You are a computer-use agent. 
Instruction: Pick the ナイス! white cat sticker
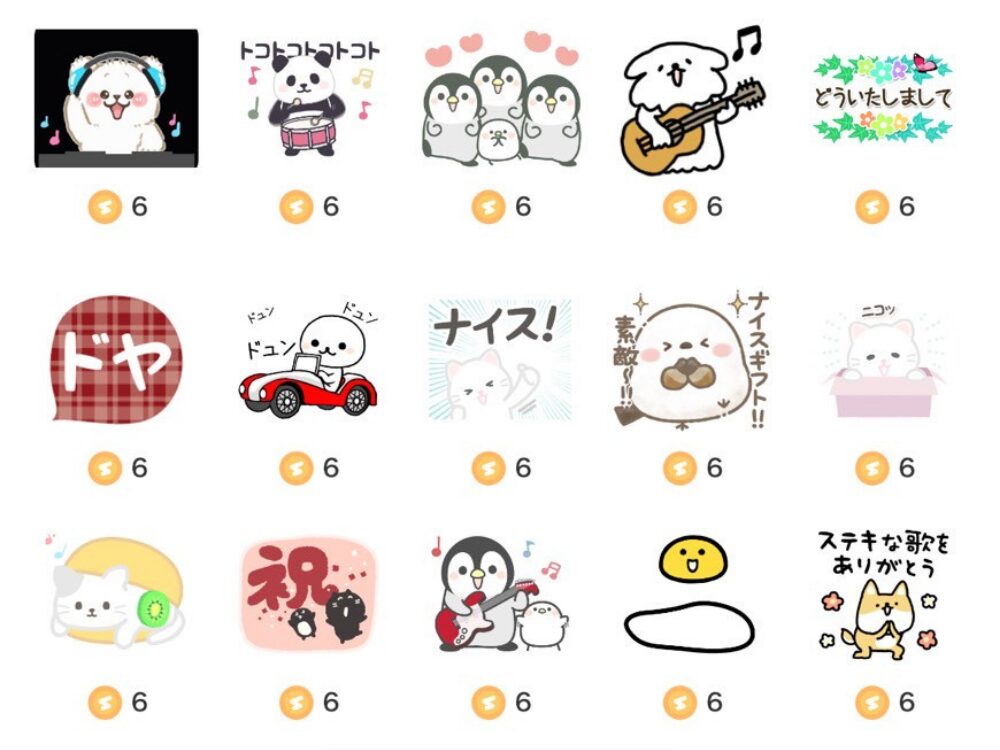499,358
